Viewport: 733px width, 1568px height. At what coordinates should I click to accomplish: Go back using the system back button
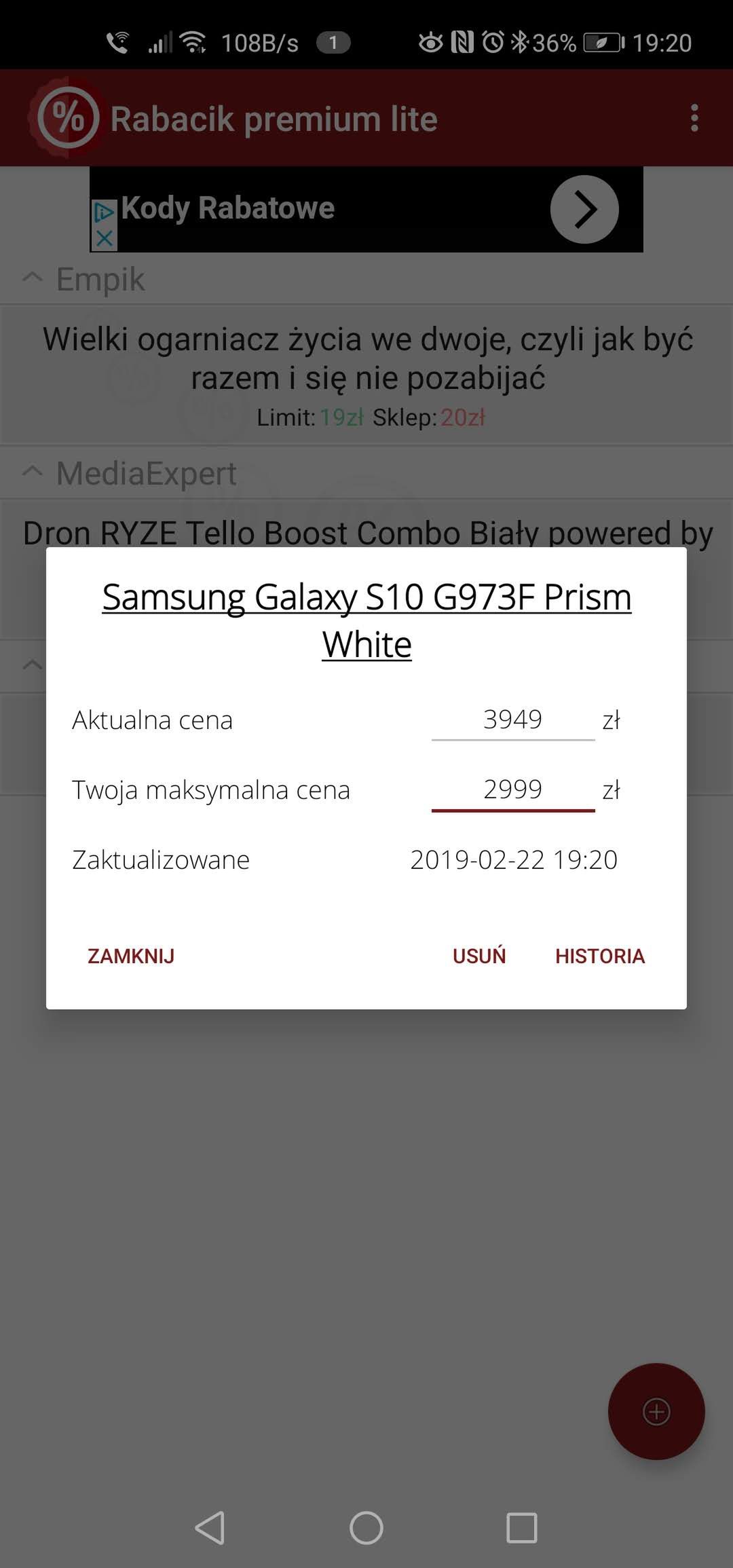point(210,1528)
